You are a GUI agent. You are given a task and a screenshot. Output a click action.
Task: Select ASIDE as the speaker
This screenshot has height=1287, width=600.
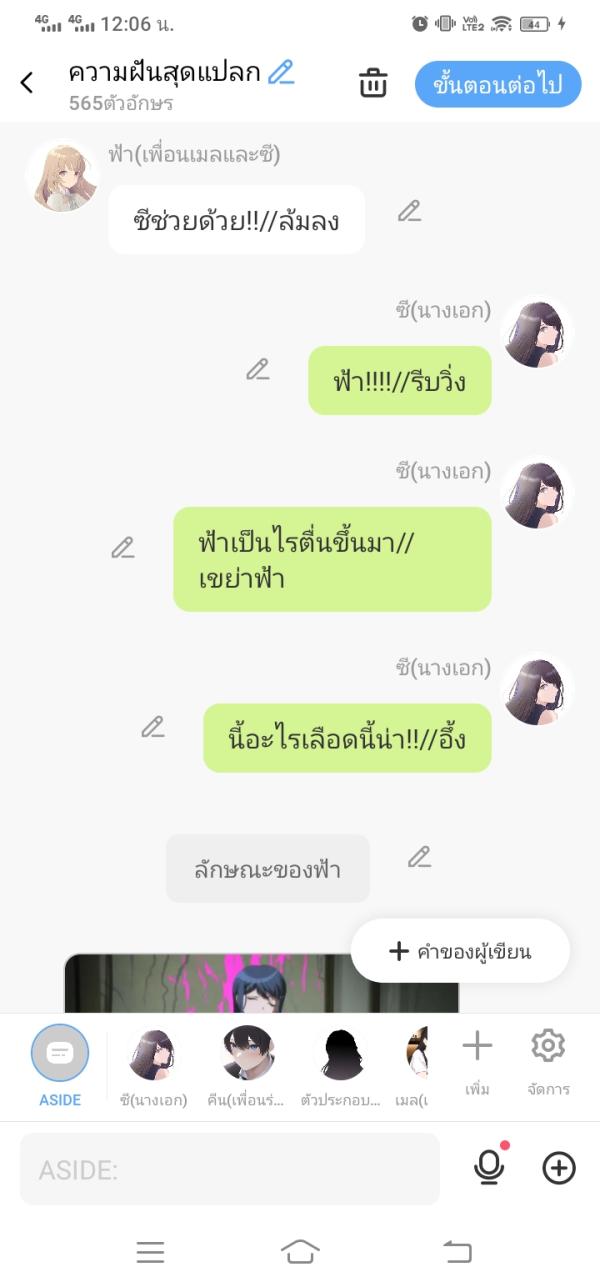click(60, 1065)
